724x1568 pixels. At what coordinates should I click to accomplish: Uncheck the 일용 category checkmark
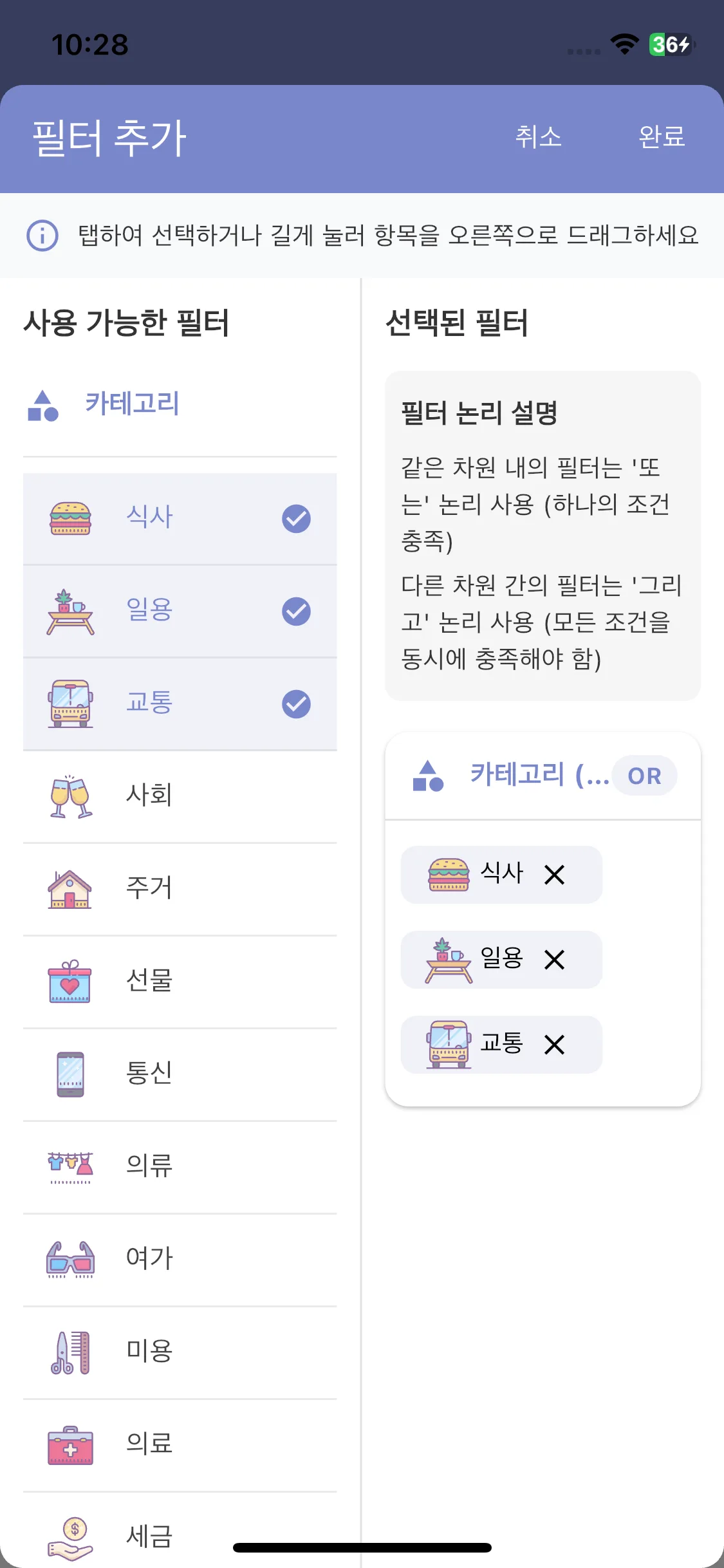297,611
